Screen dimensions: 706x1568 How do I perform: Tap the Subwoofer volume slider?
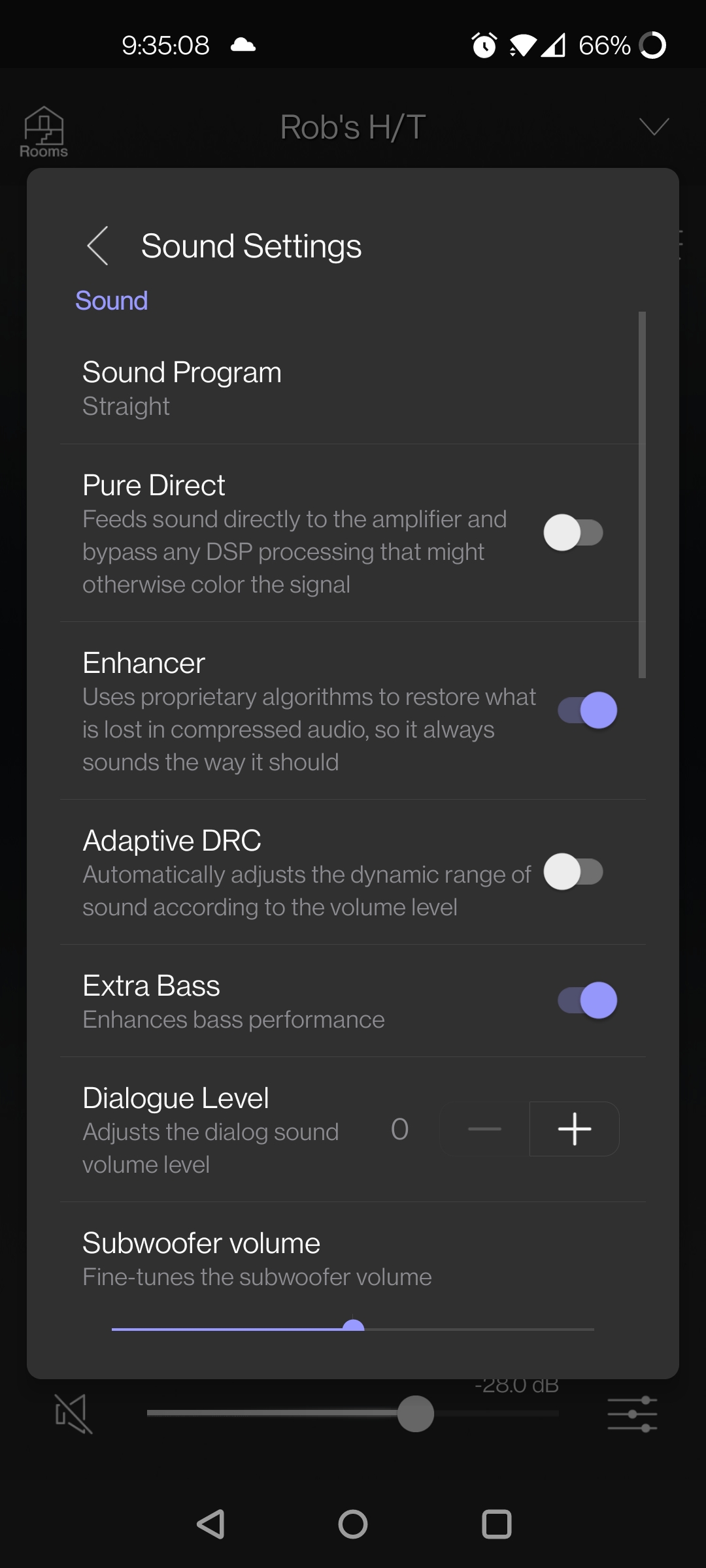pyautogui.click(x=353, y=1328)
